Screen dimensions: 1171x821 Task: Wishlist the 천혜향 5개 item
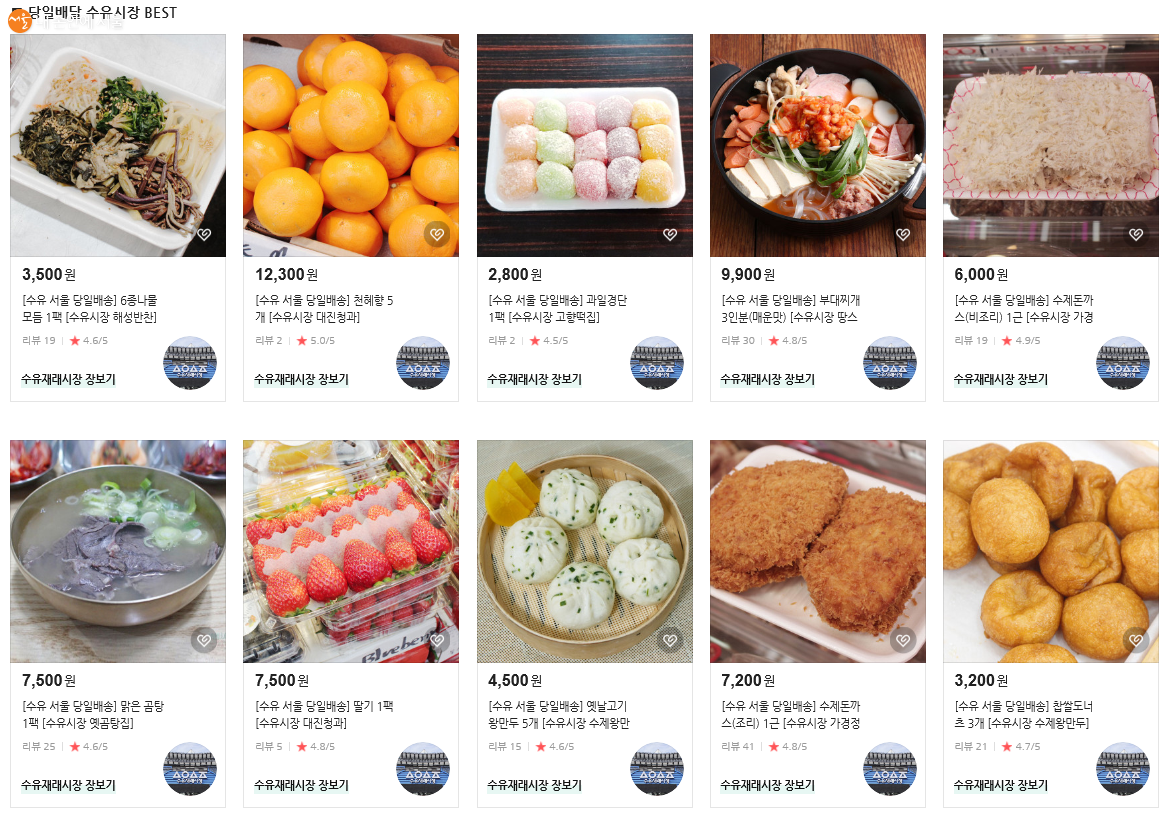(436, 235)
